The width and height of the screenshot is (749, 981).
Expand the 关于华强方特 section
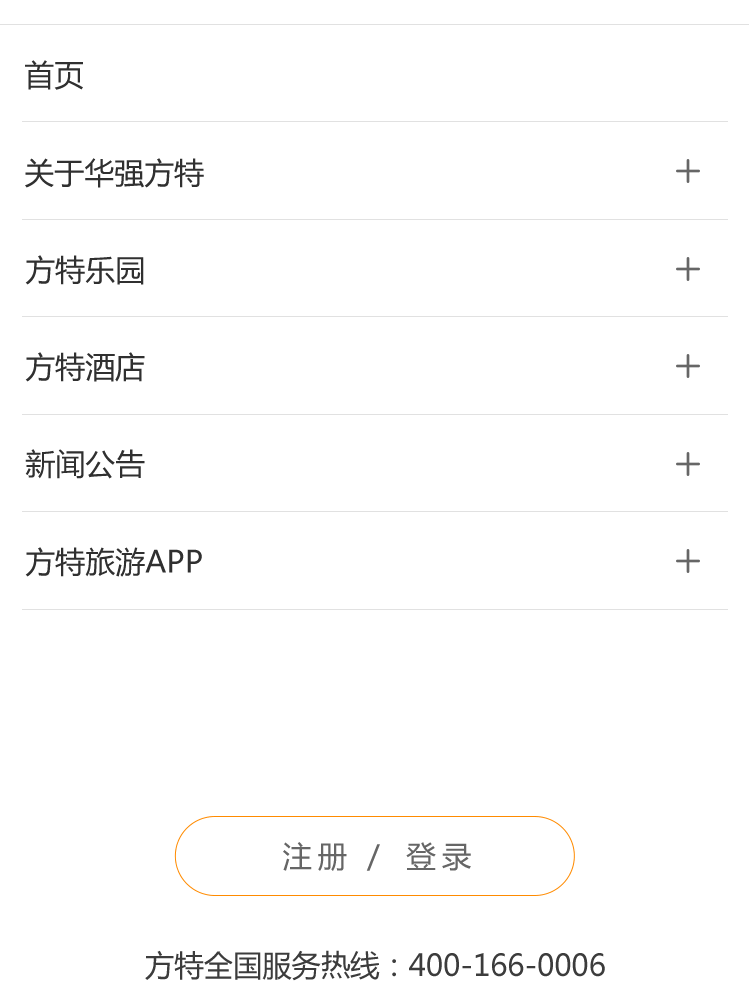pyautogui.click(x=687, y=172)
